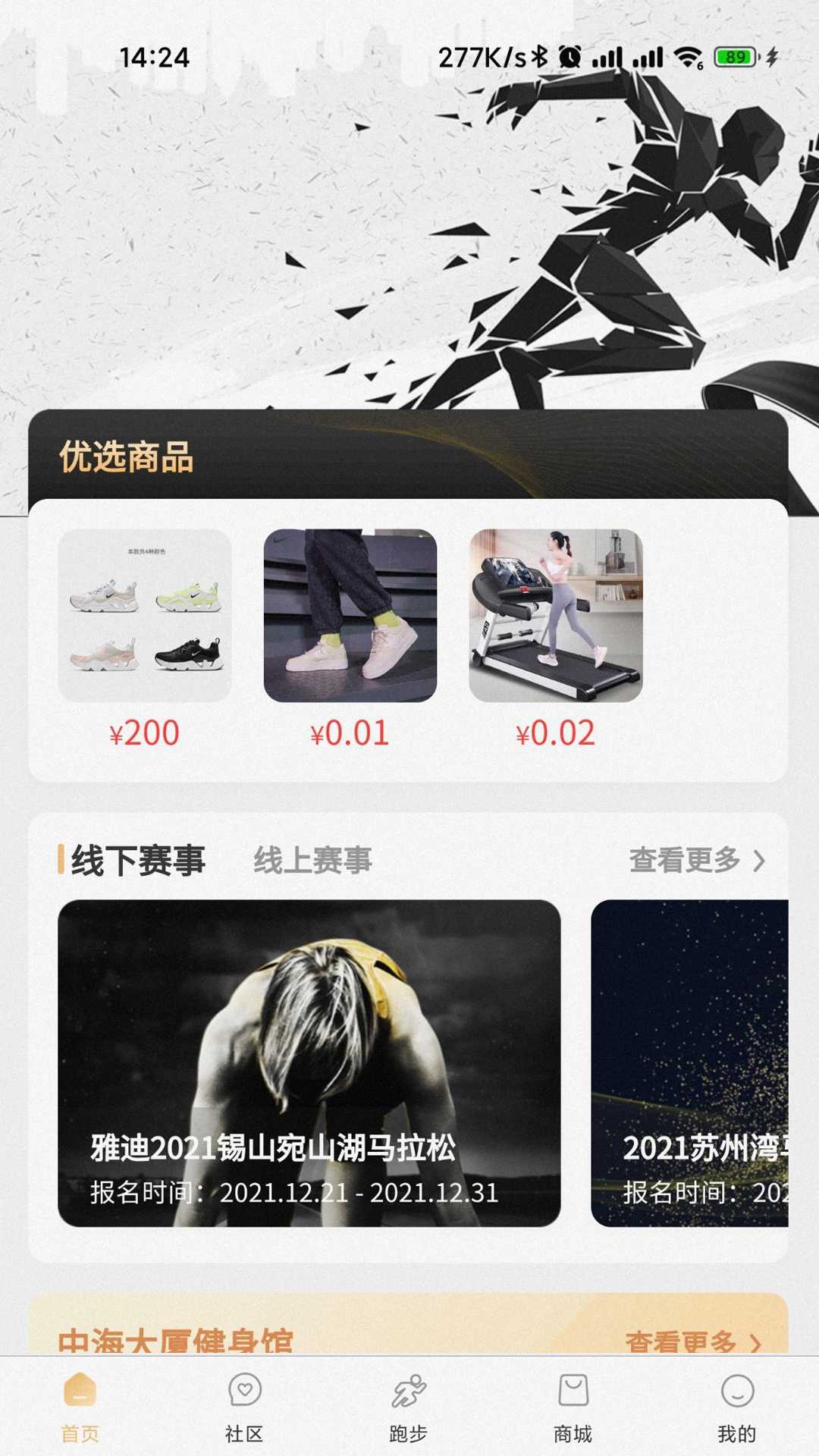Switch to the 线上赛事 tab
The width and height of the screenshot is (819, 1456).
(x=312, y=861)
